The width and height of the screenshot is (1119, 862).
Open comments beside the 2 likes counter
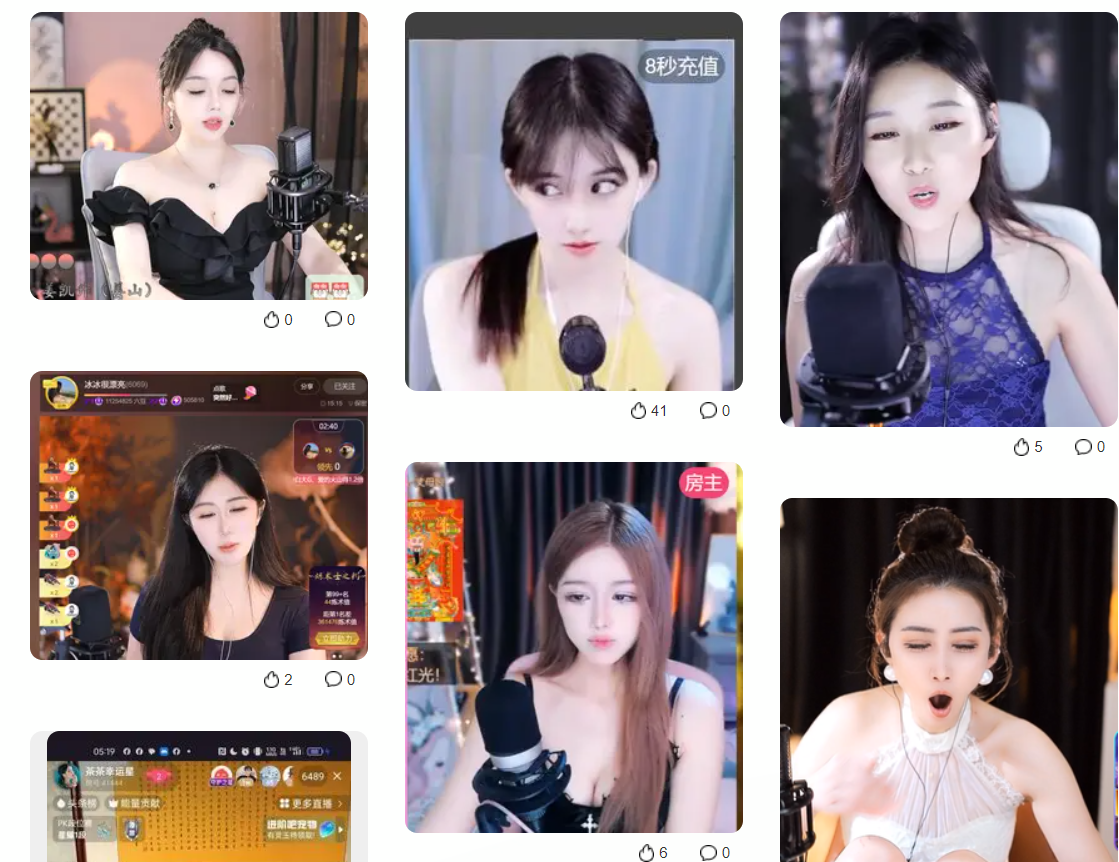pos(333,680)
